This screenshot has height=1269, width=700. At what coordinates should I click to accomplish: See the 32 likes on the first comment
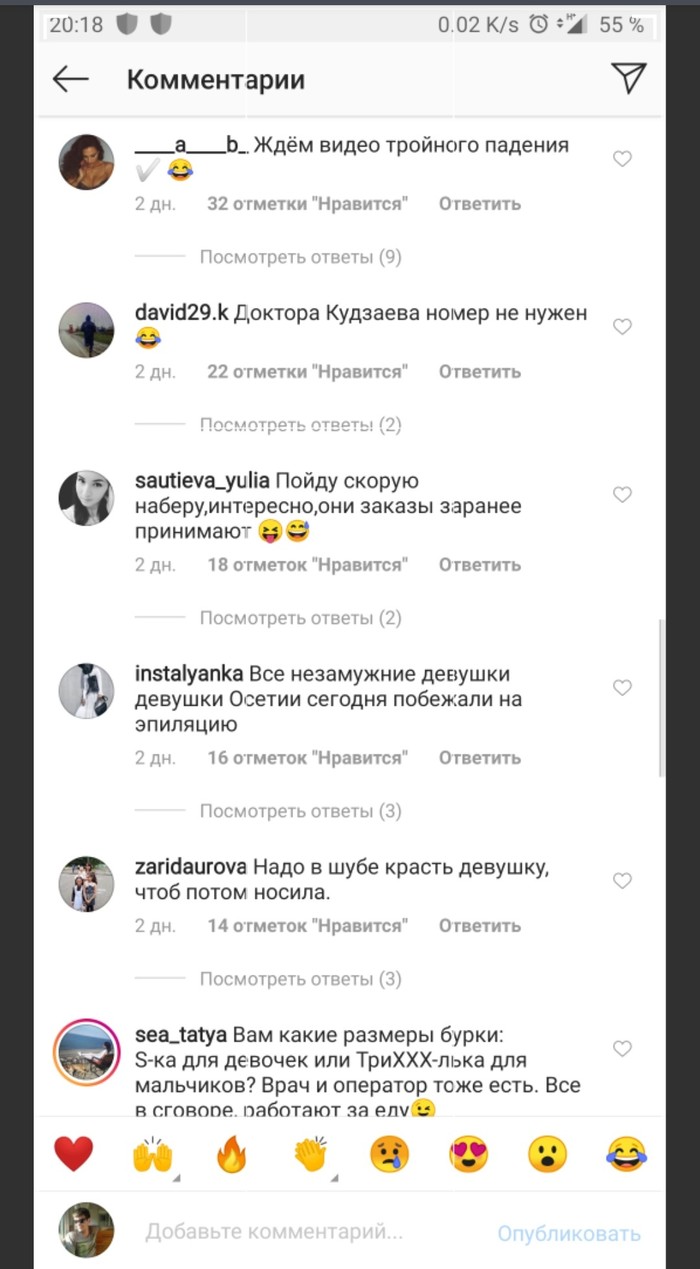point(308,204)
